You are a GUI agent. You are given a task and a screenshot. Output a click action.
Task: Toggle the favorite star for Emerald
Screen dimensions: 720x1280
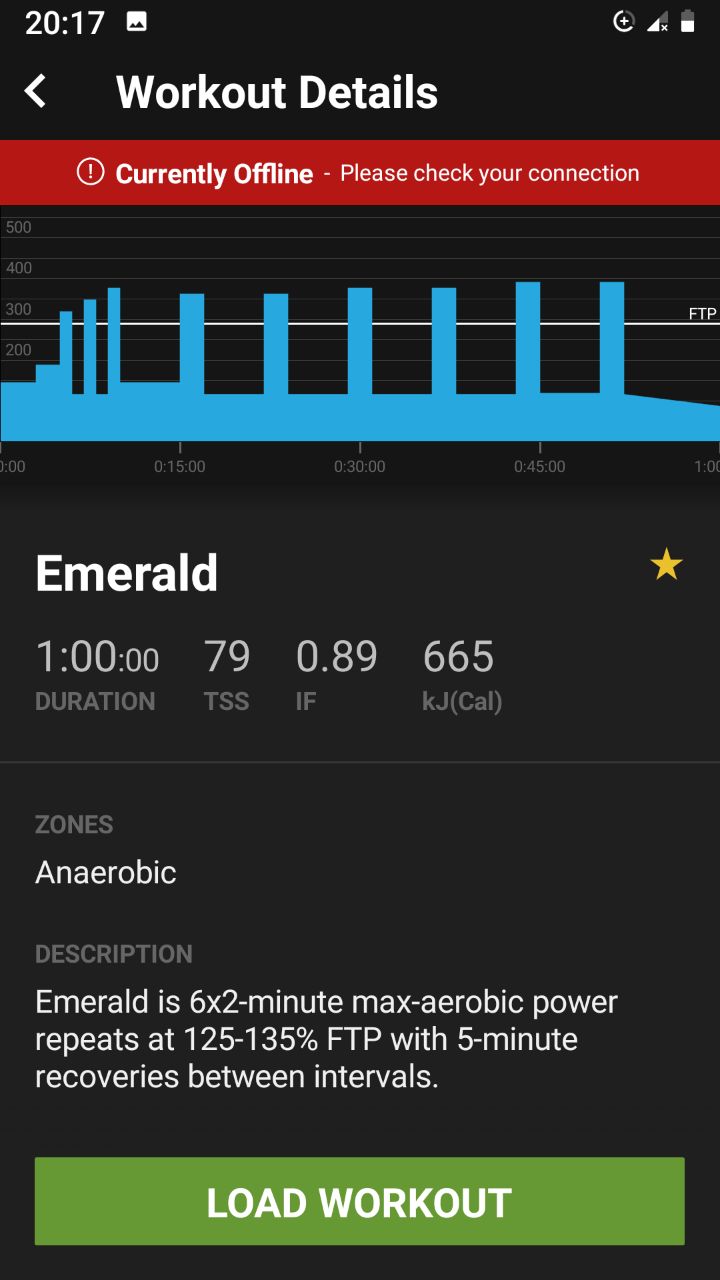click(x=666, y=565)
